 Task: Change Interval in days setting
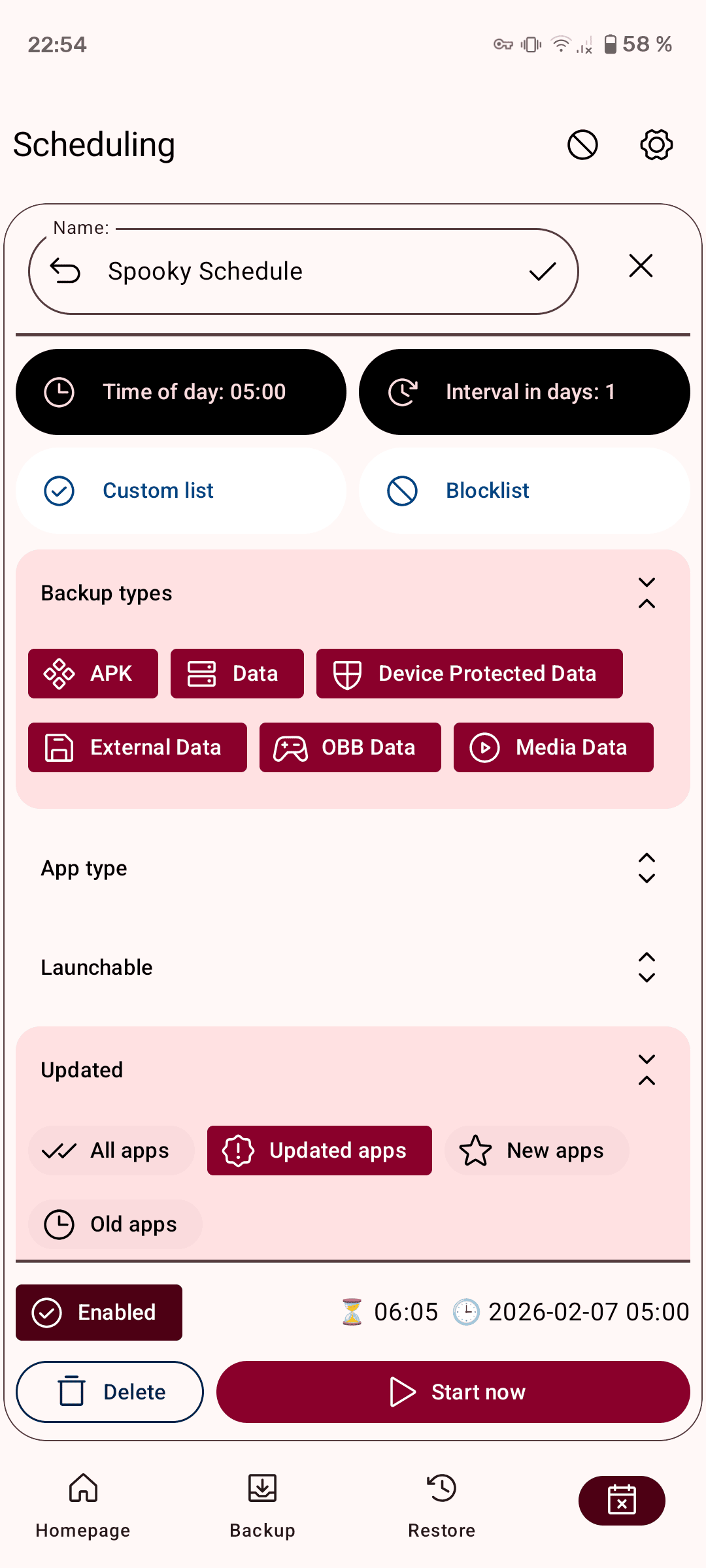tap(524, 392)
